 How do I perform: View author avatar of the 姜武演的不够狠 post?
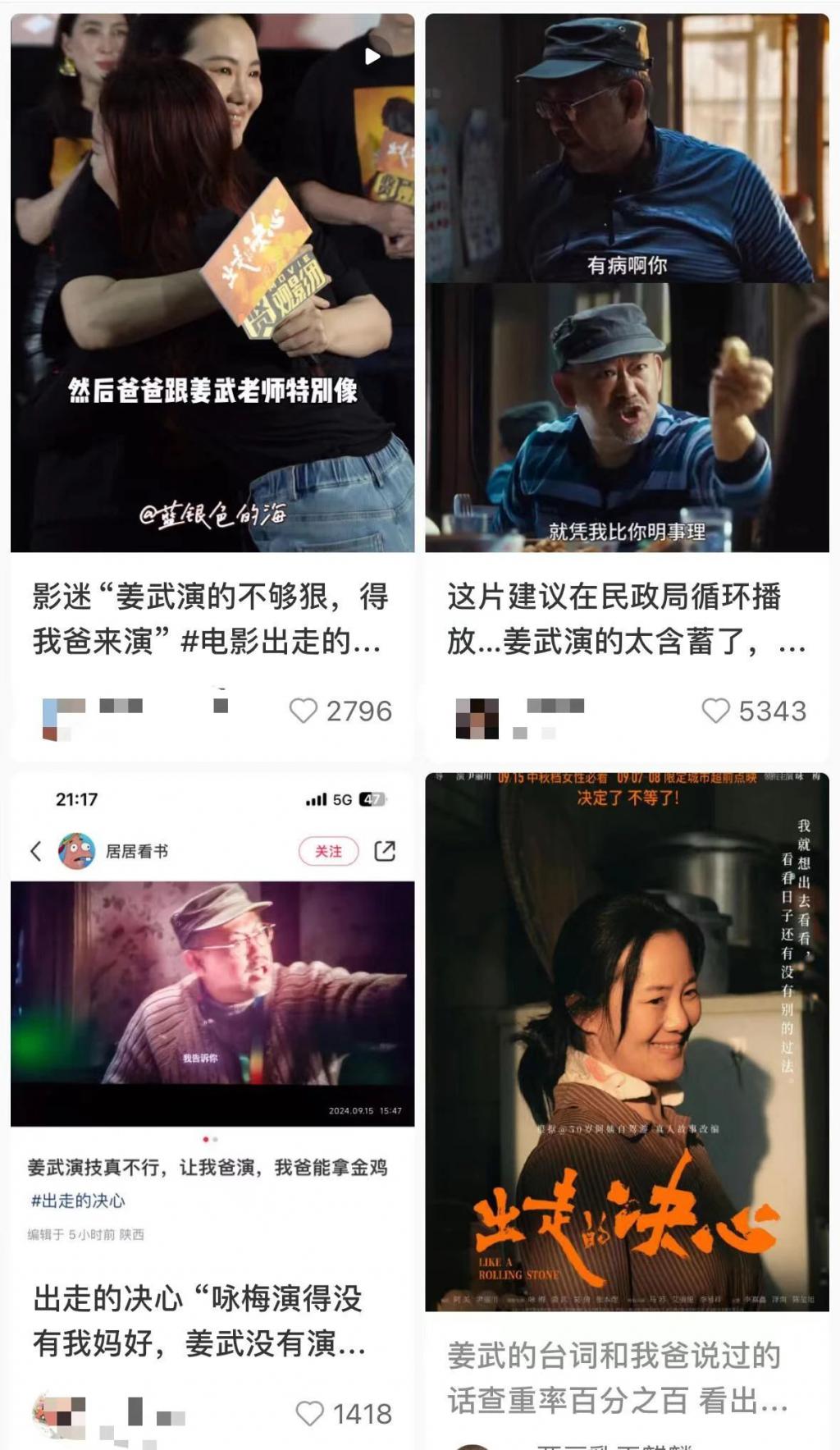click(63, 718)
